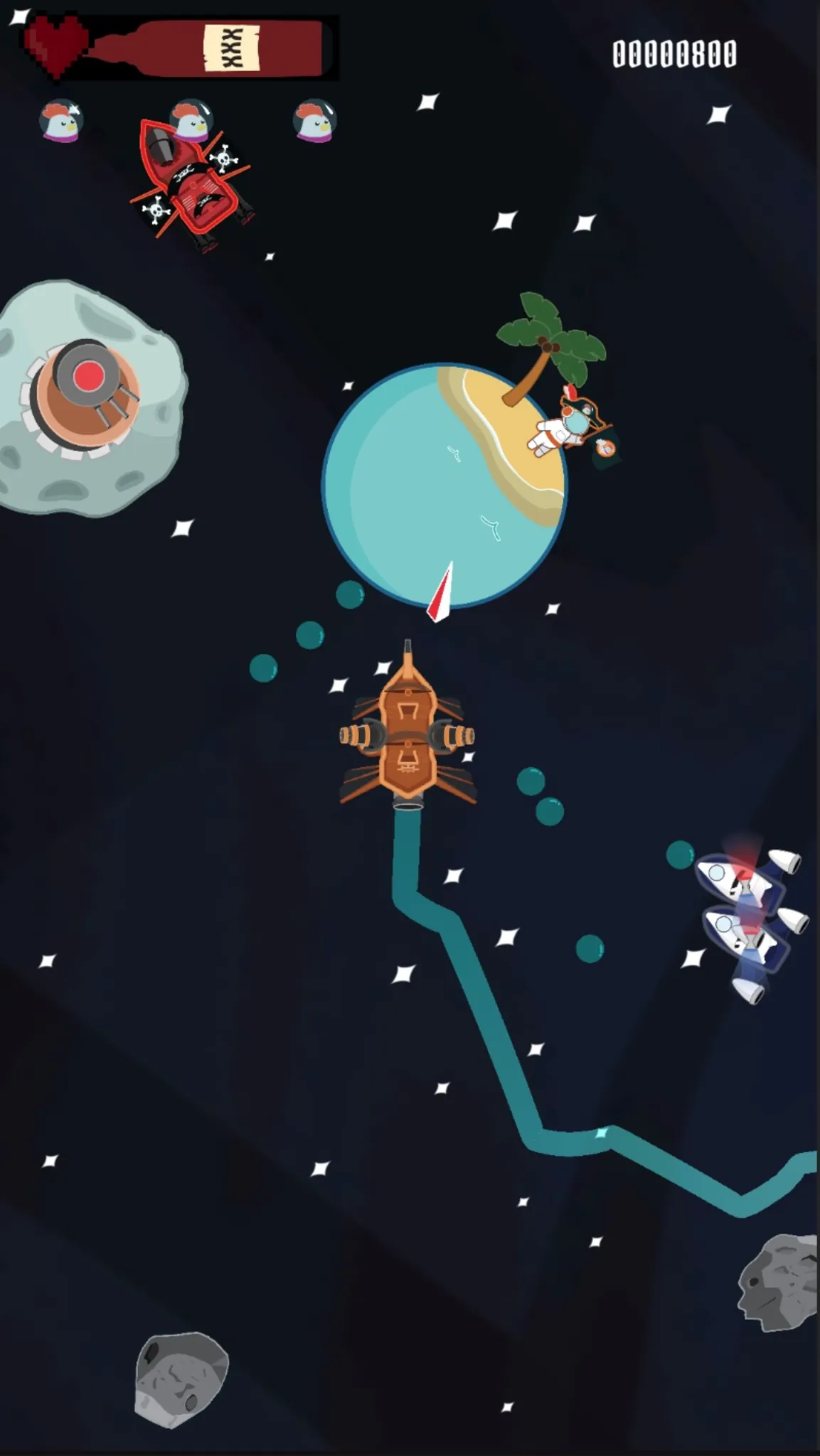Select the wooden player ship
820x1456 pixels.
coord(408,732)
